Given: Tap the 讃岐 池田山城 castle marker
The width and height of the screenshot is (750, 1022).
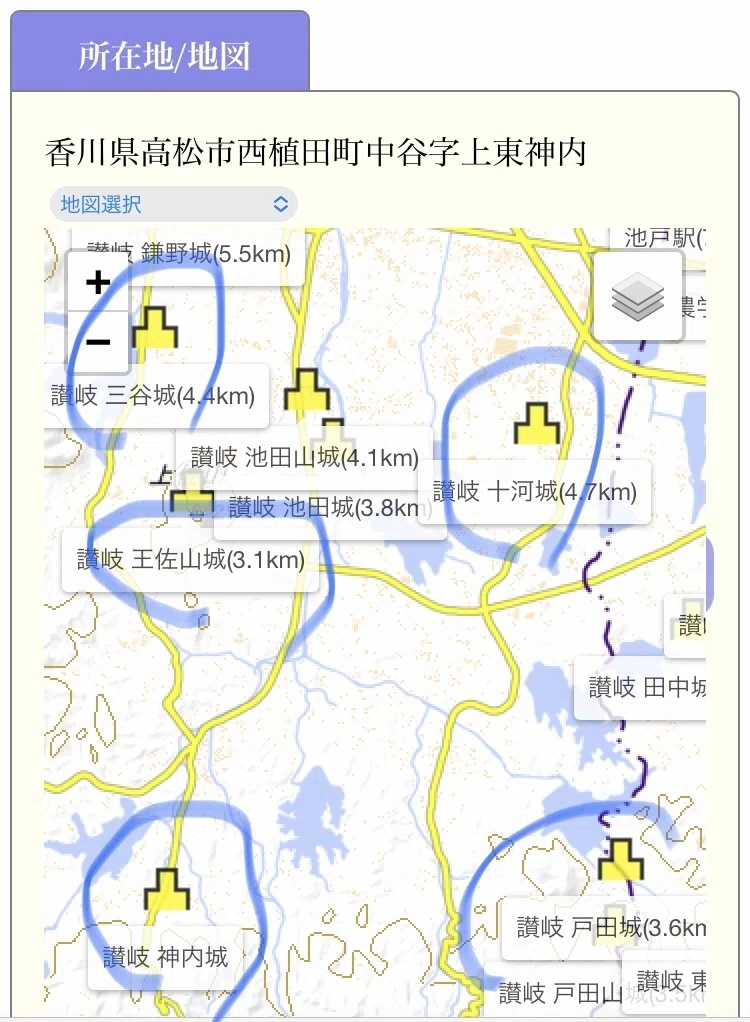Looking at the screenshot, I should [307, 390].
